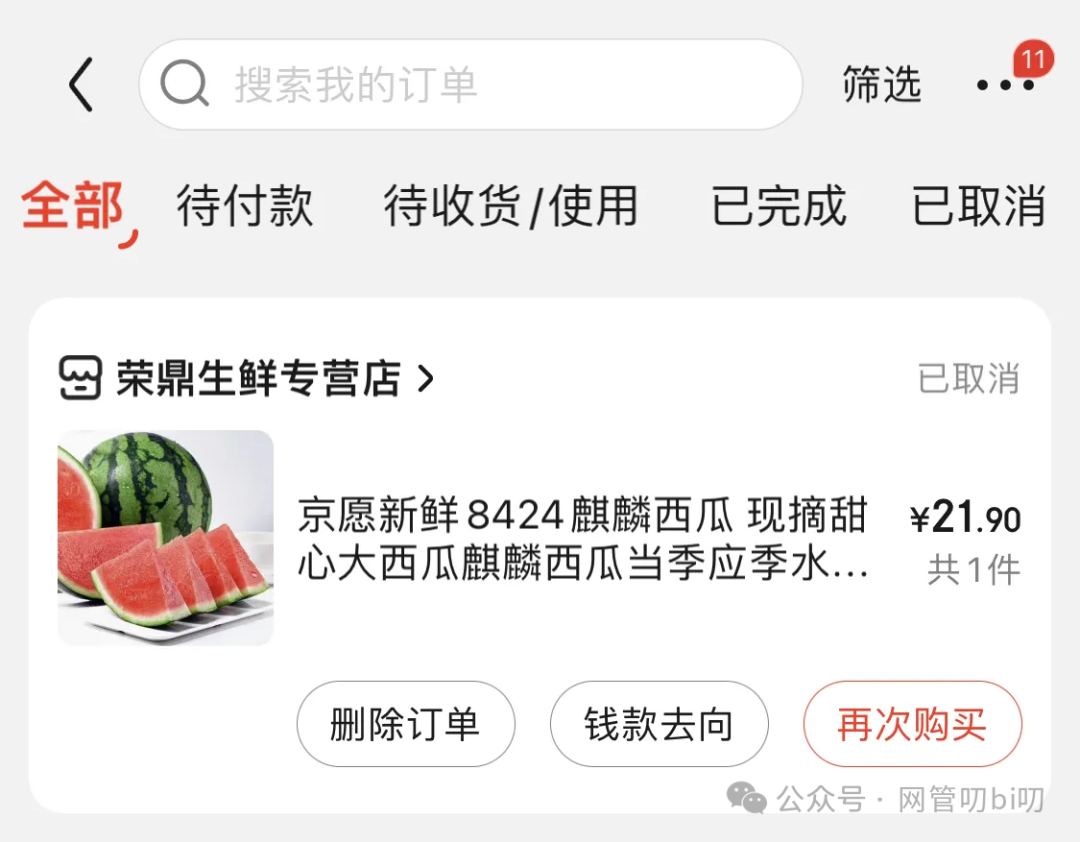Open the 筛选 filter options
This screenshot has height=842, width=1080.
click(880, 85)
